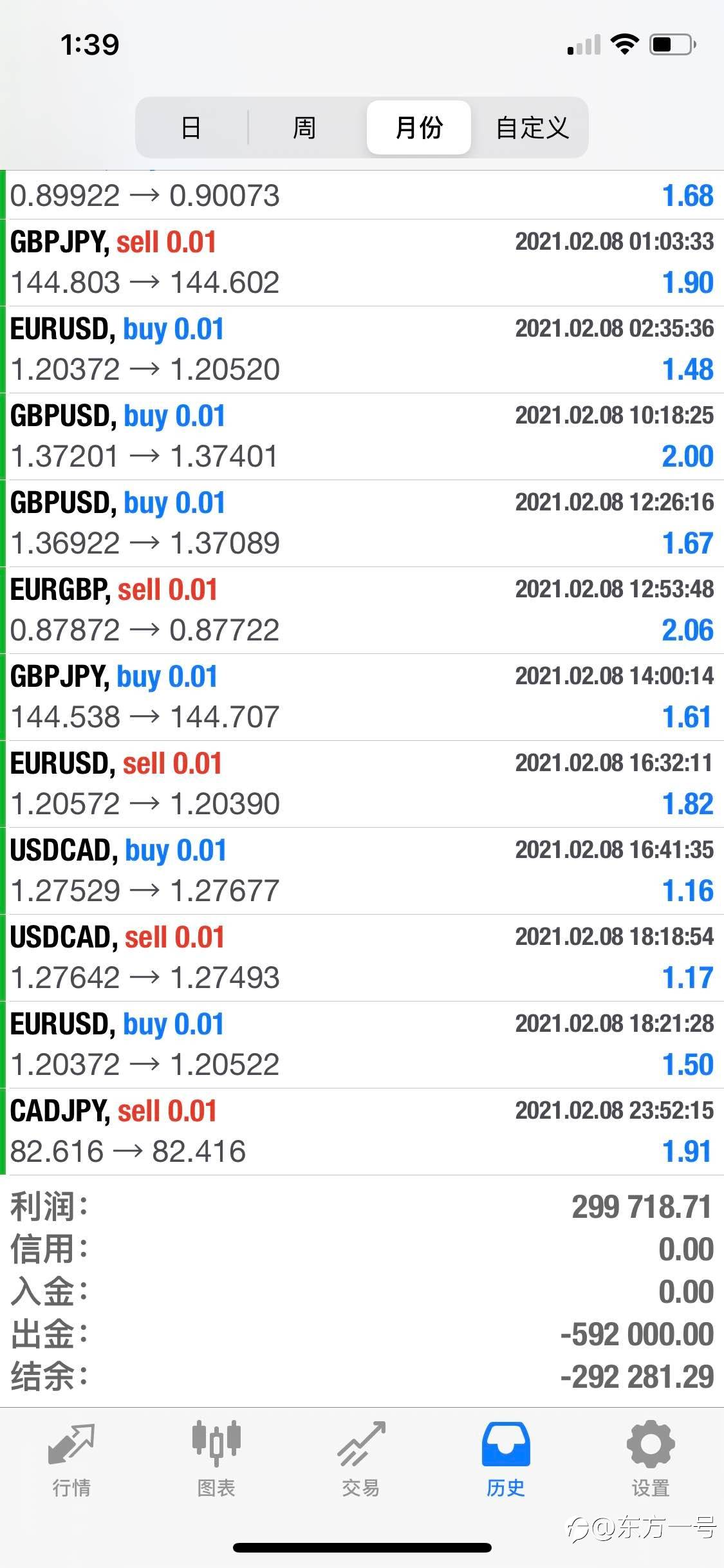Open the 行情 quotes tab

coord(71,1457)
